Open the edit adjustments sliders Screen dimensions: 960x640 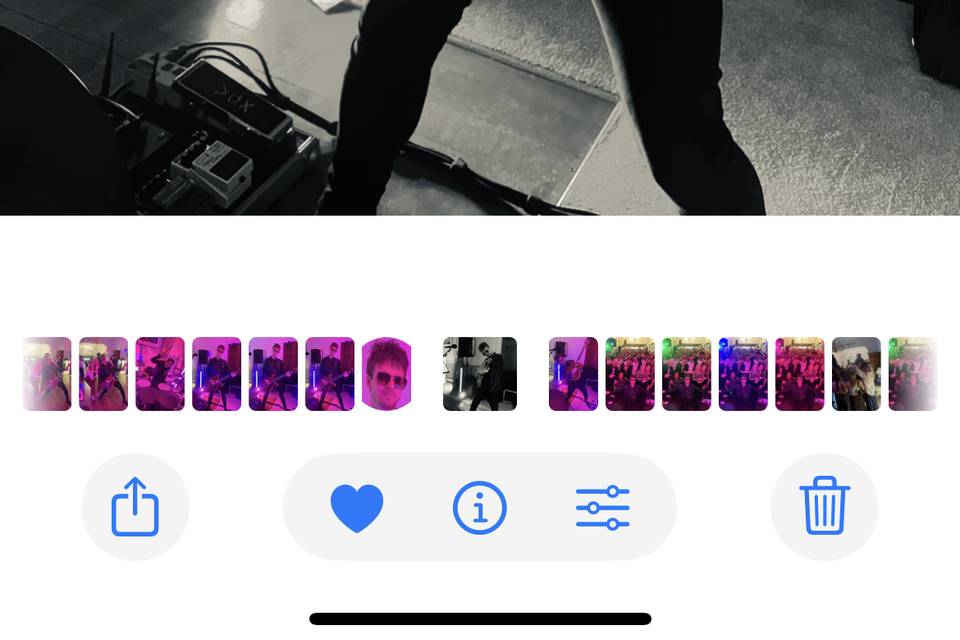[x=603, y=507]
